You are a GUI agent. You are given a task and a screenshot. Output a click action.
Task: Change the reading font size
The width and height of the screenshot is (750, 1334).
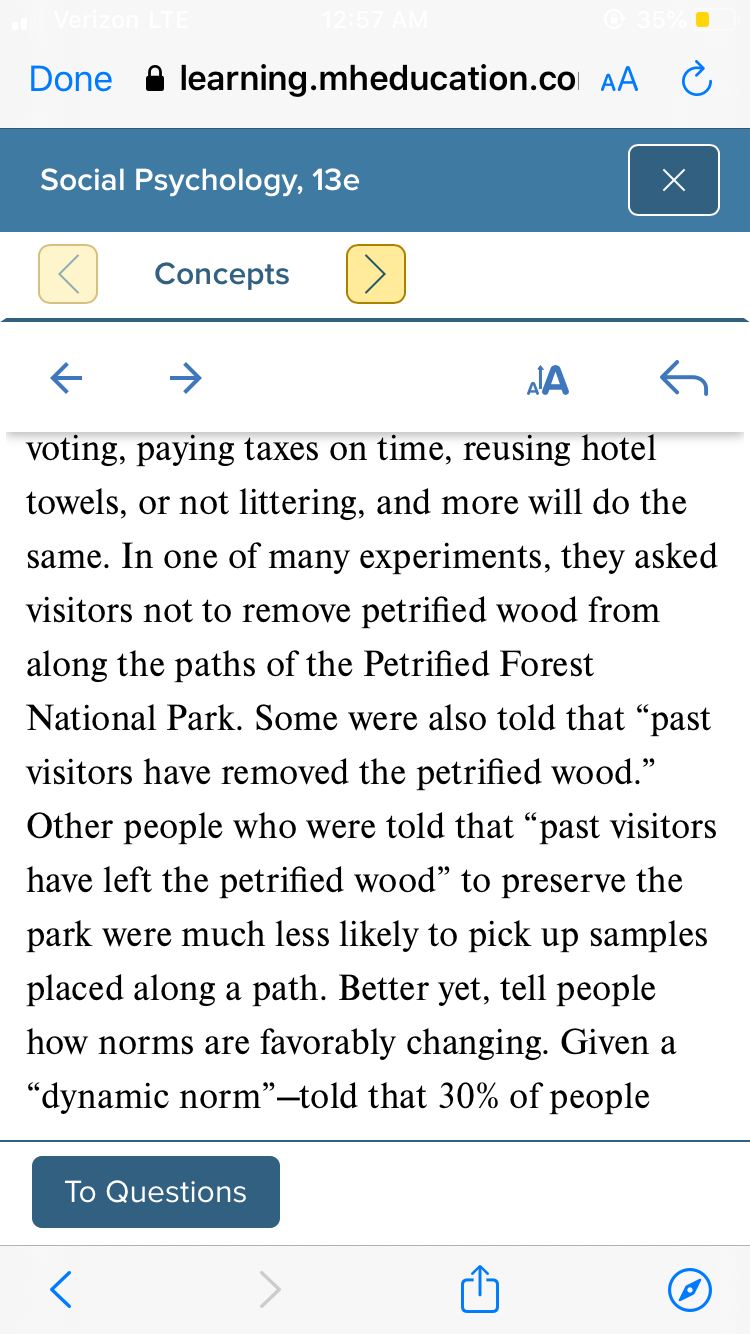click(x=547, y=379)
